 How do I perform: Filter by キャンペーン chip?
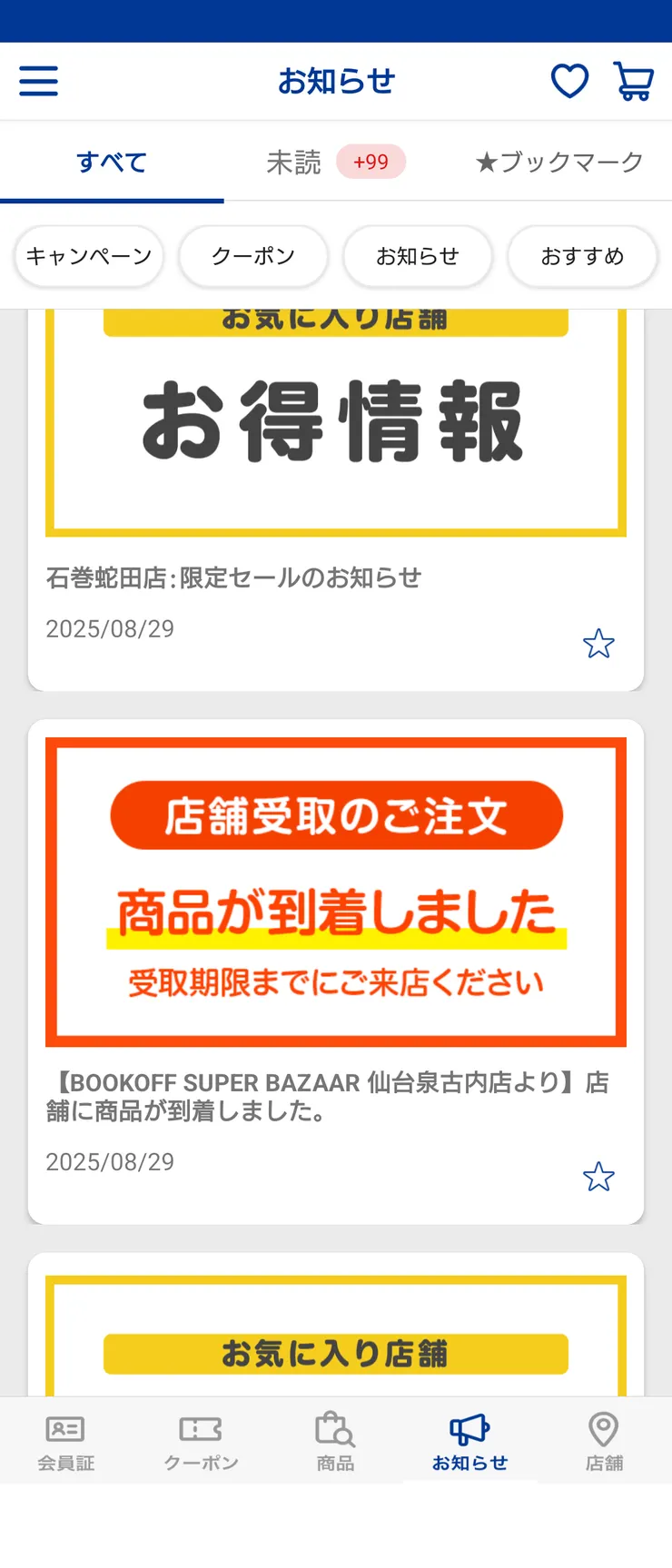pyautogui.click(x=89, y=256)
